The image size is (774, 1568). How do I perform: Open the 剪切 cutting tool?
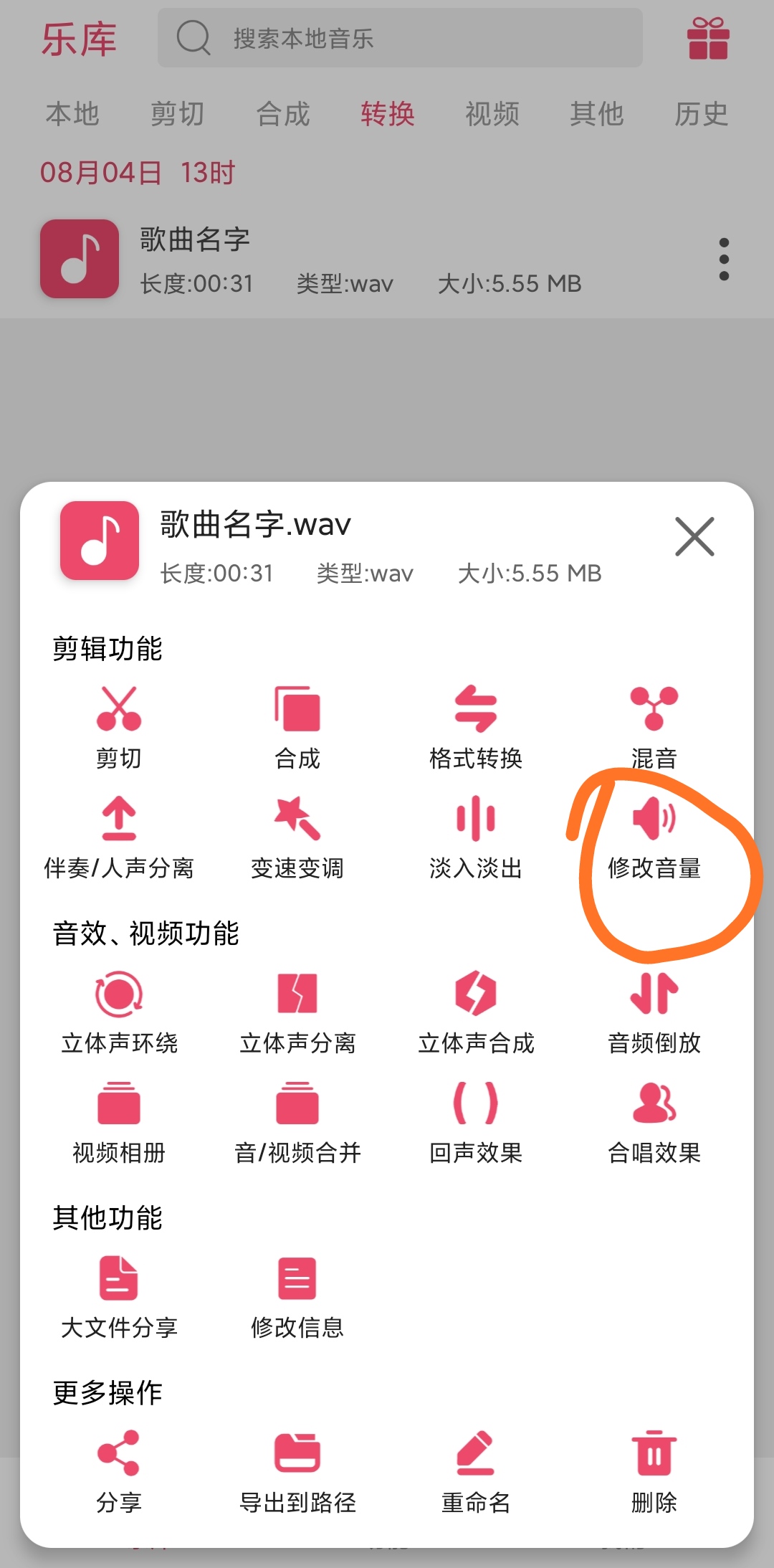pos(119,726)
